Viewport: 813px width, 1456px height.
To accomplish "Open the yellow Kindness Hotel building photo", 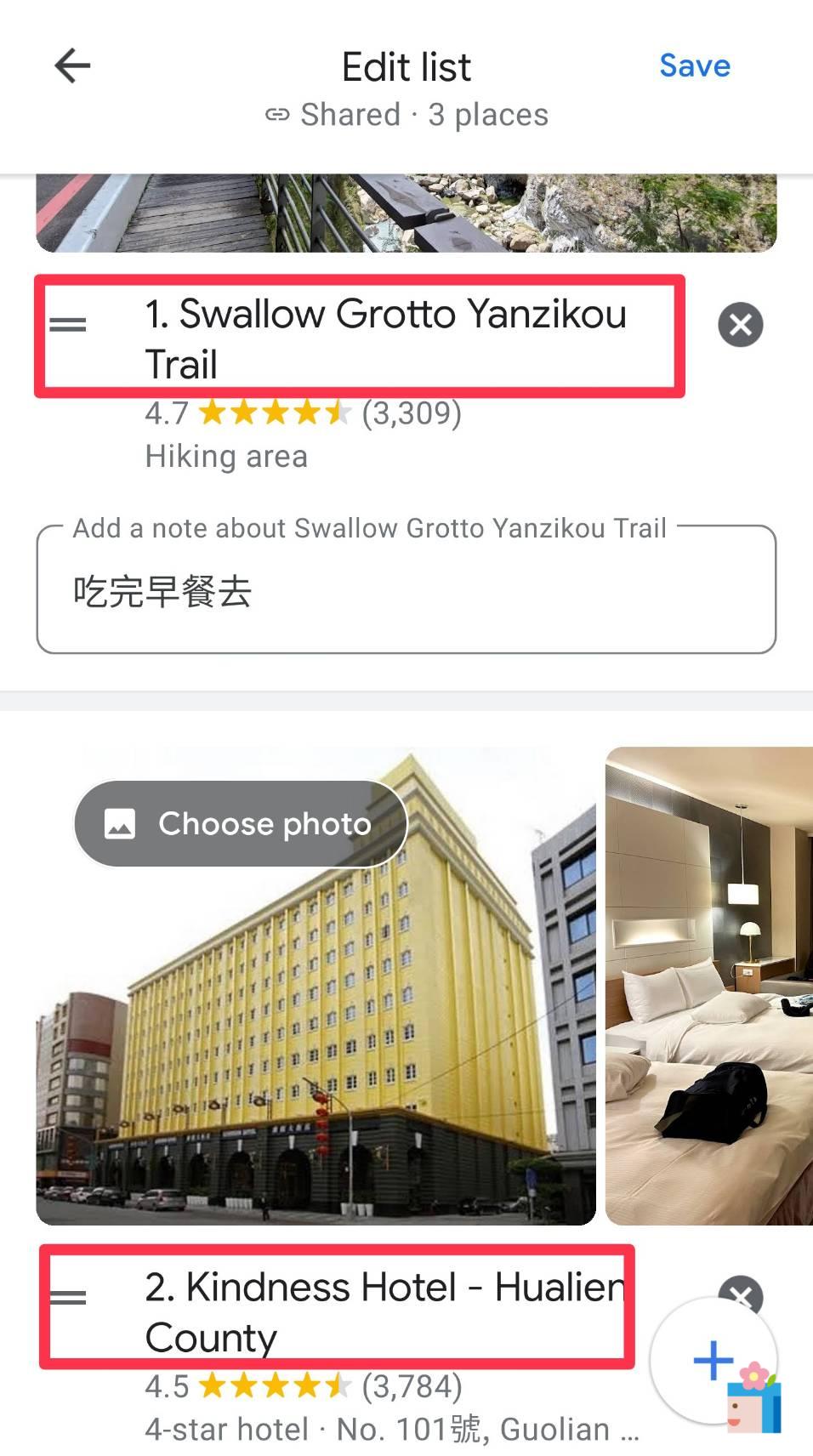I will pyautogui.click(x=316, y=986).
